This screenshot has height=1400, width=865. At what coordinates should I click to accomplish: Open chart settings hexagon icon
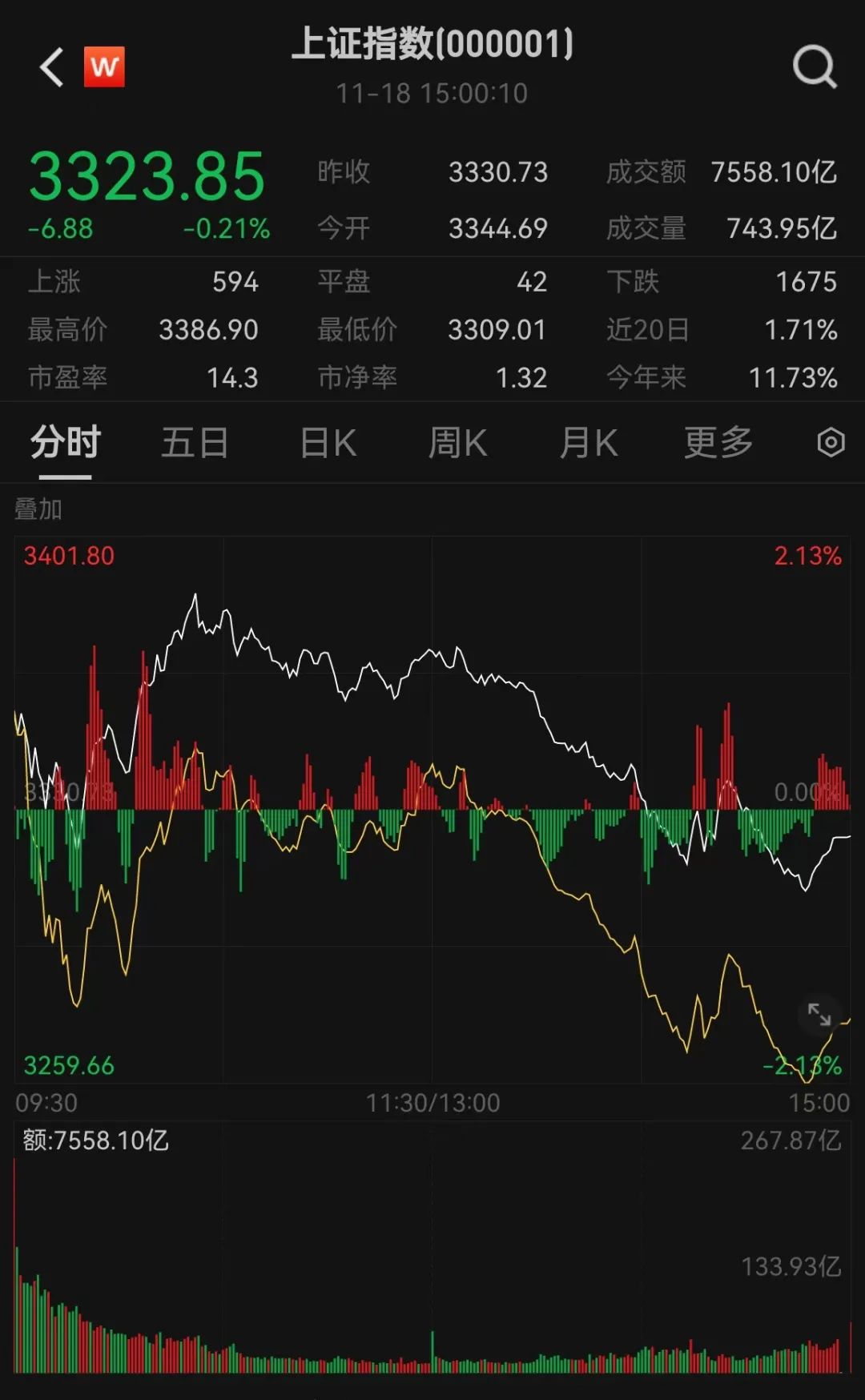(831, 443)
